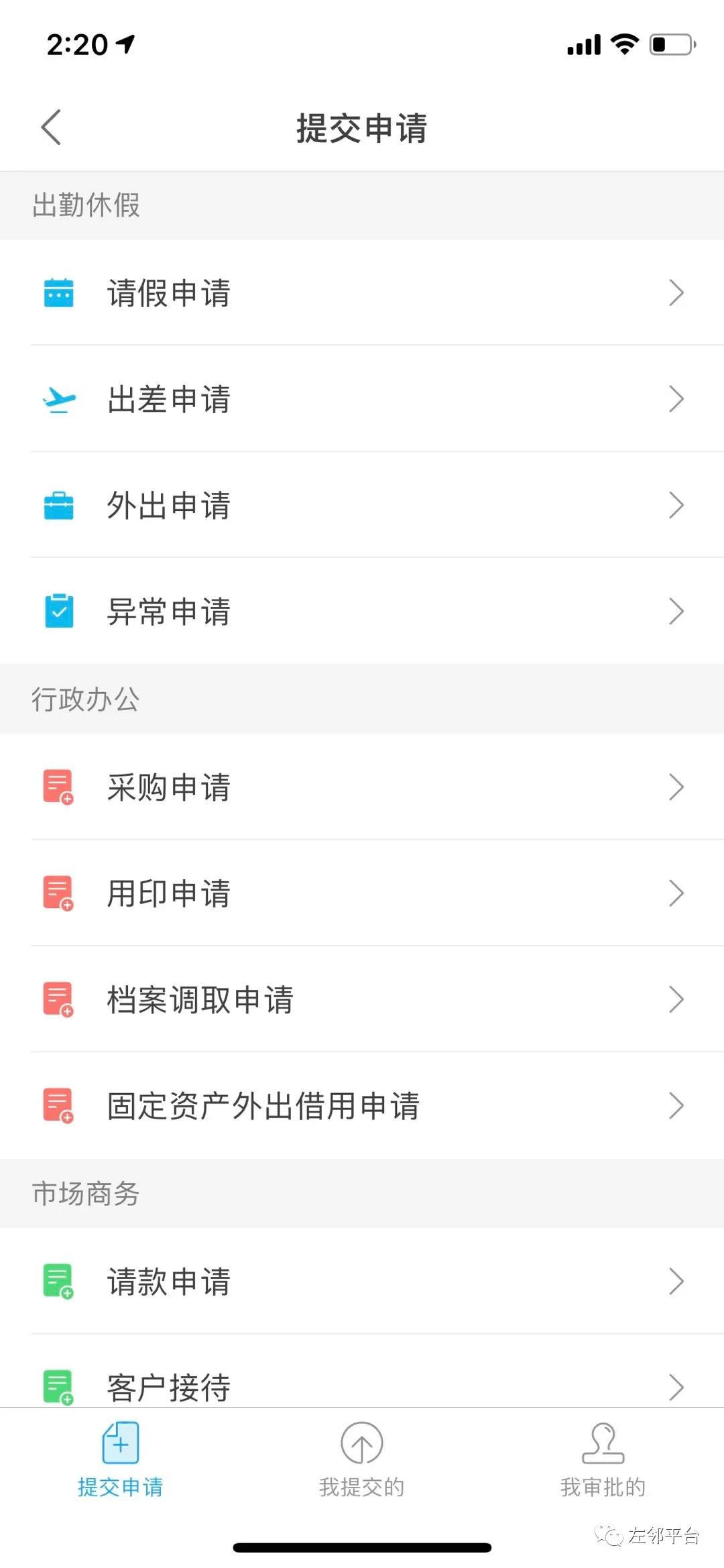Open 出差申请 business trip request
The width and height of the screenshot is (724, 1568).
coord(362,399)
